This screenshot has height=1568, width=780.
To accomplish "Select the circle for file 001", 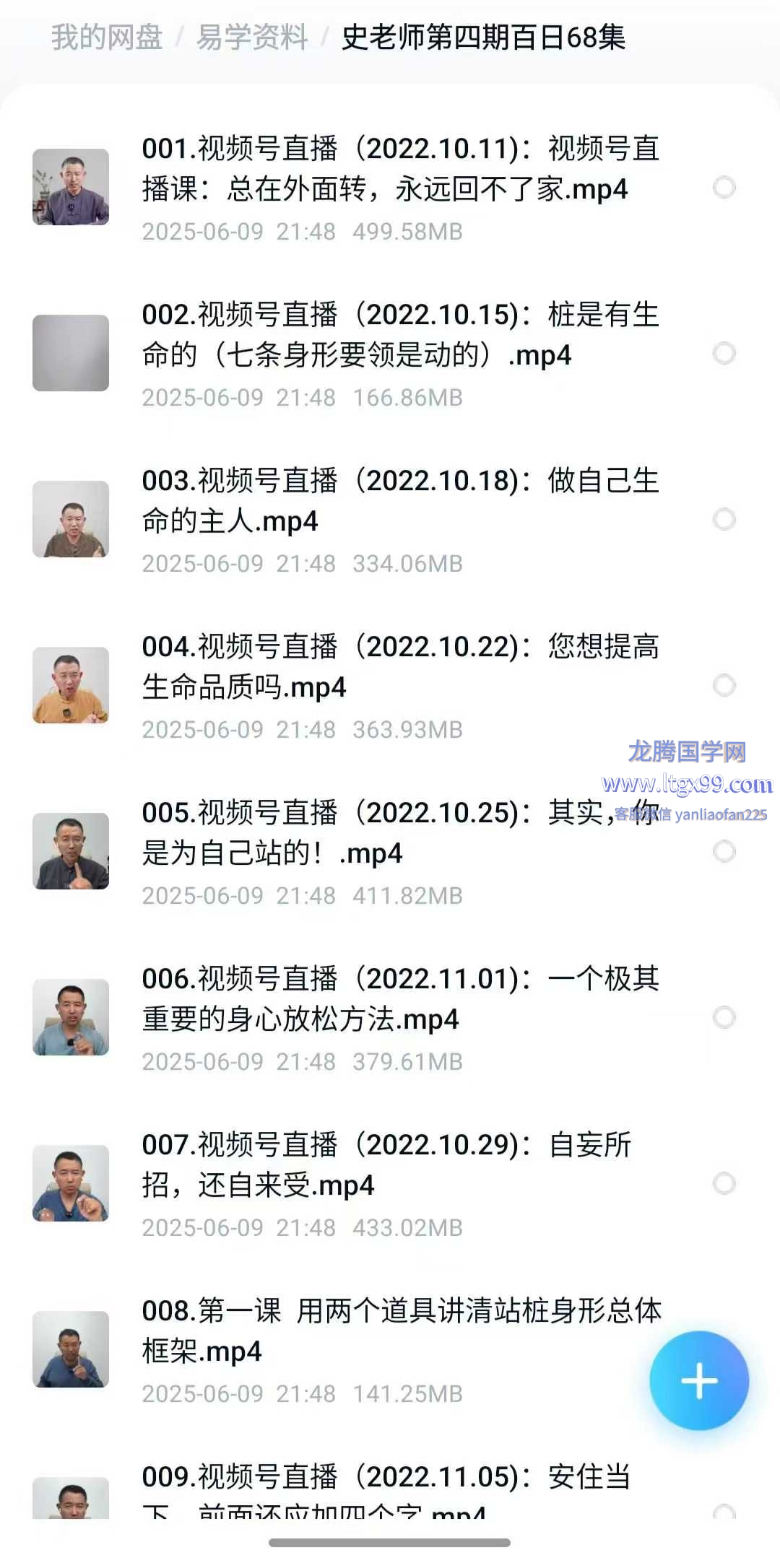I will coord(724,188).
